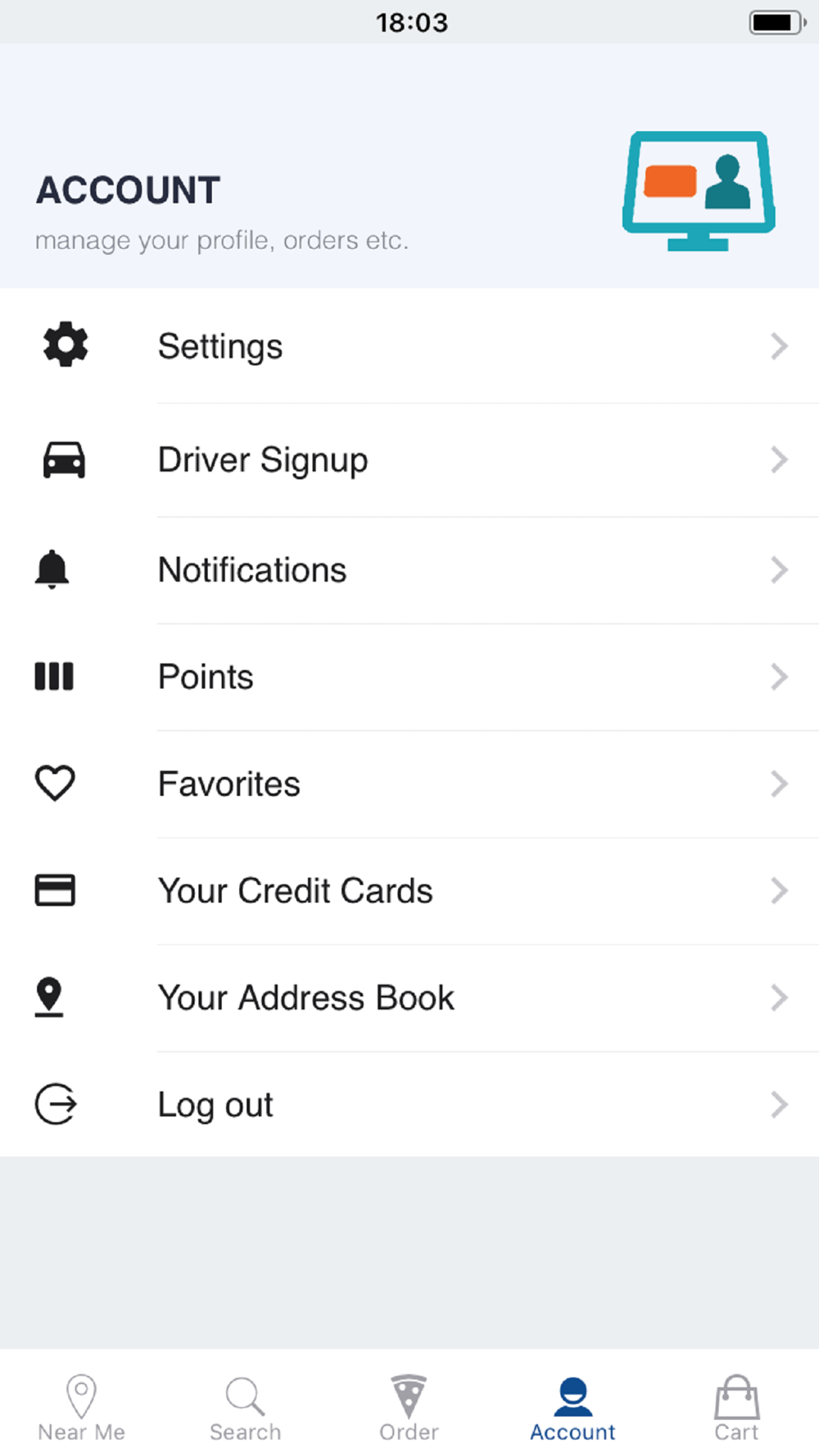Open Driver Signup

[409, 460]
